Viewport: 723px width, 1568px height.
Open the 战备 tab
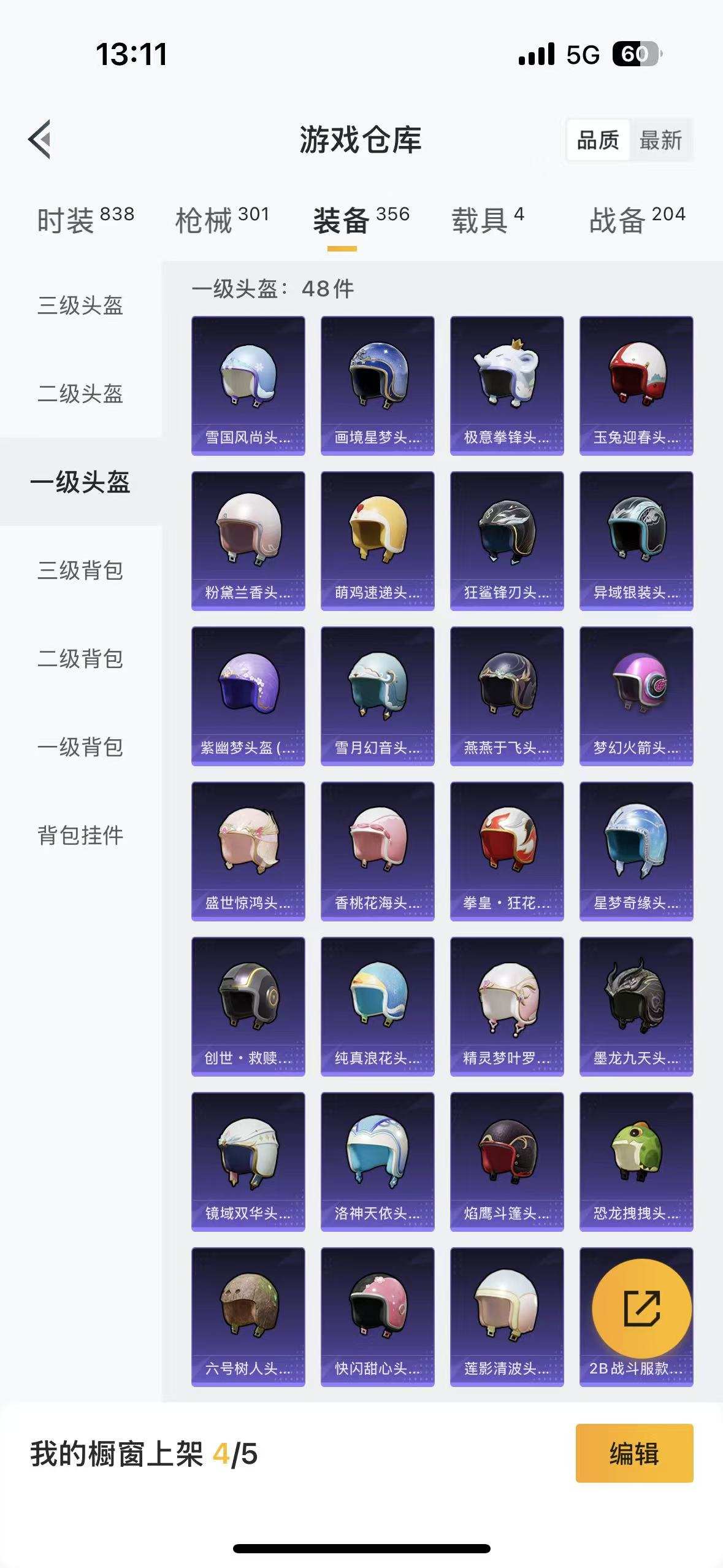[x=637, y=220]
